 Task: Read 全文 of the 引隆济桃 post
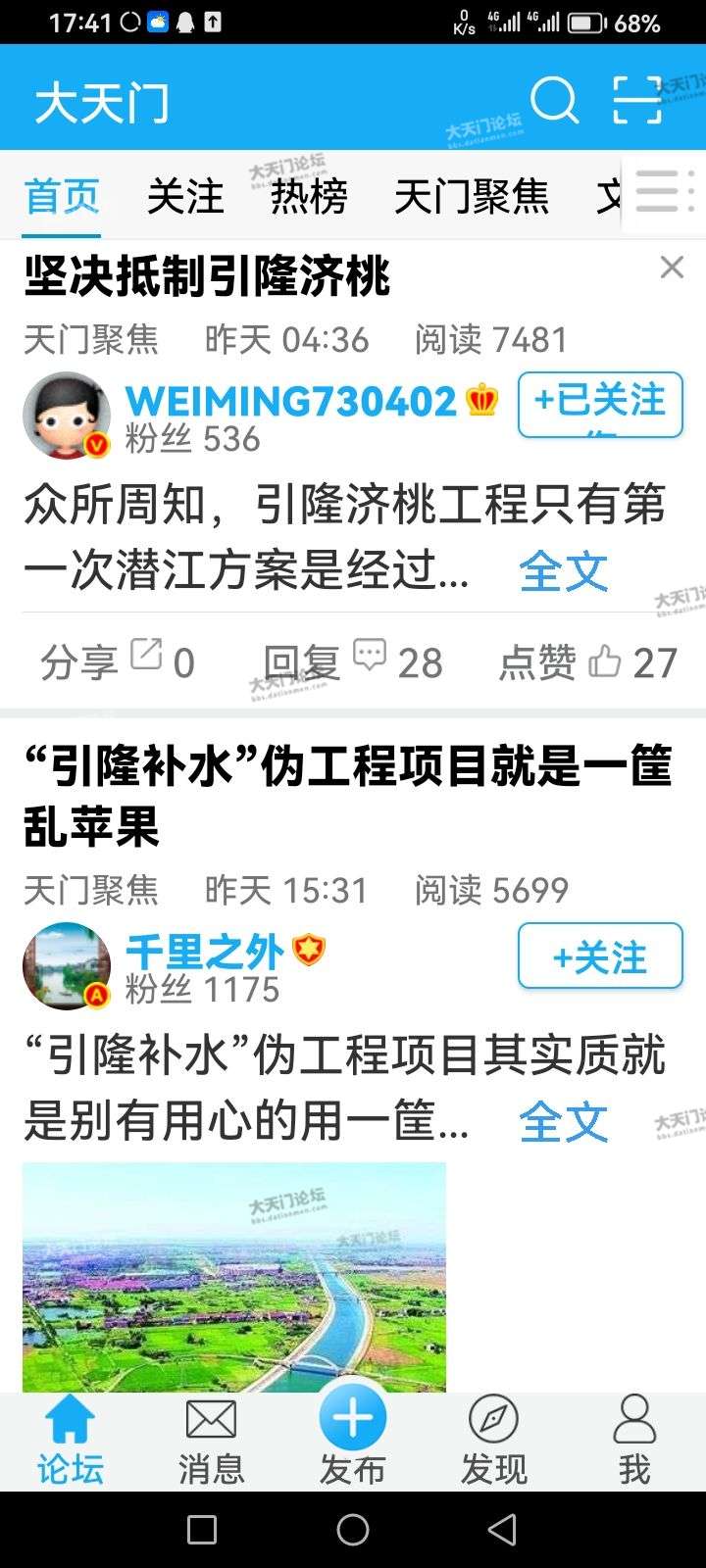[x=563, y=571]
